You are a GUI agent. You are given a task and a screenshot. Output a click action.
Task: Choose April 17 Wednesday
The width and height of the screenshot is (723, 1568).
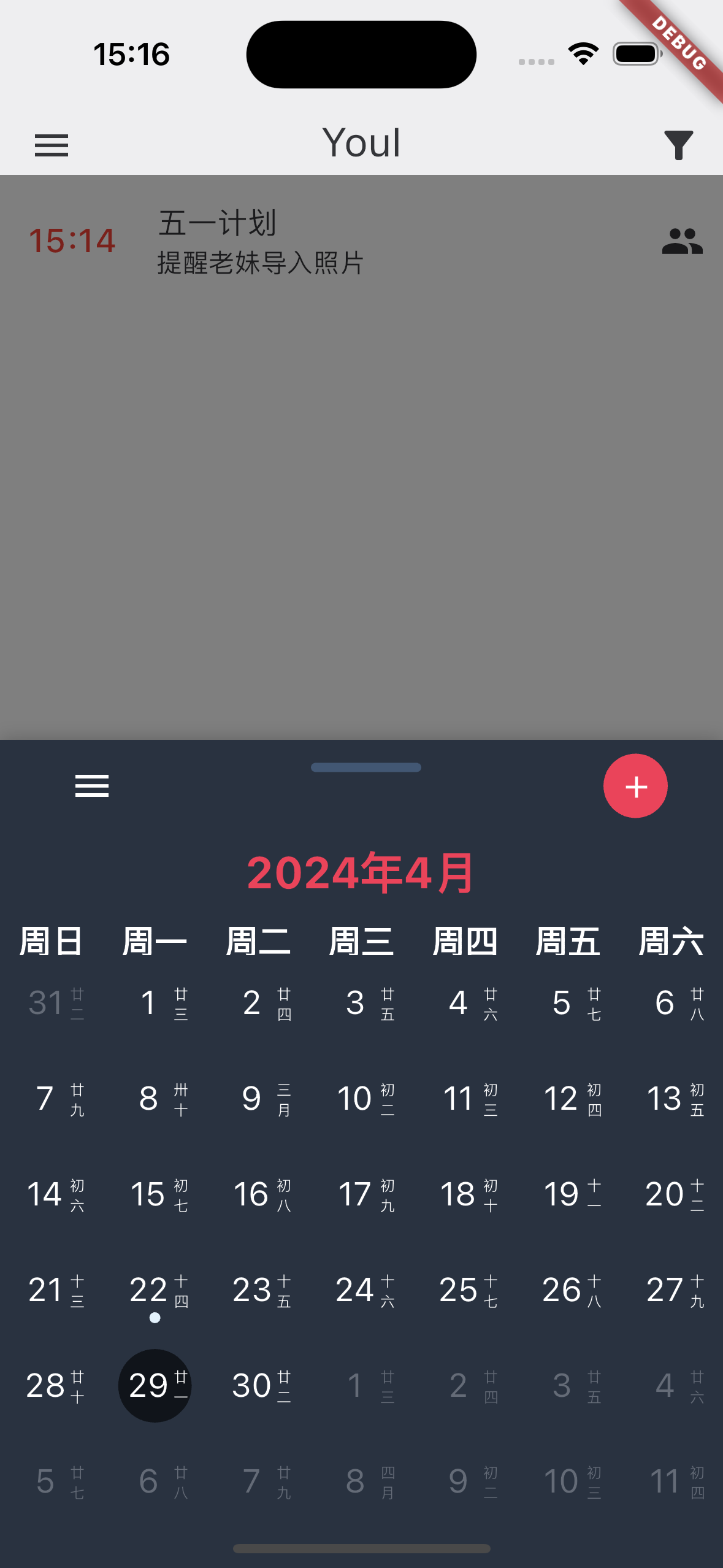click(x=361, y=1194)
